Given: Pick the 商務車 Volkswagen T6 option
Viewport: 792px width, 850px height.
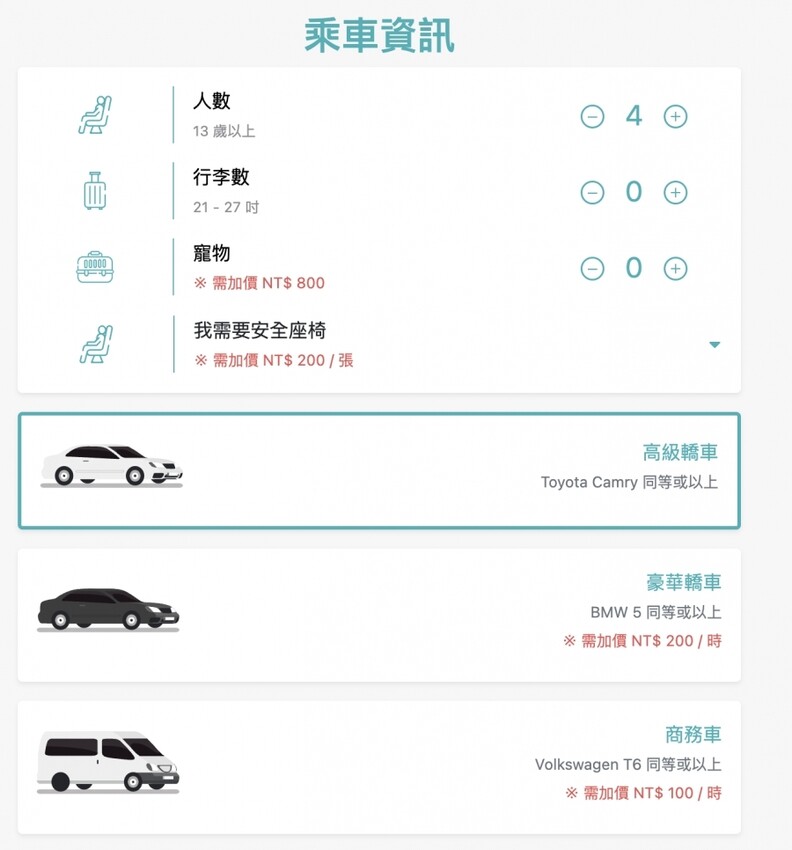Looking at the screenshot, I should 379,766.
